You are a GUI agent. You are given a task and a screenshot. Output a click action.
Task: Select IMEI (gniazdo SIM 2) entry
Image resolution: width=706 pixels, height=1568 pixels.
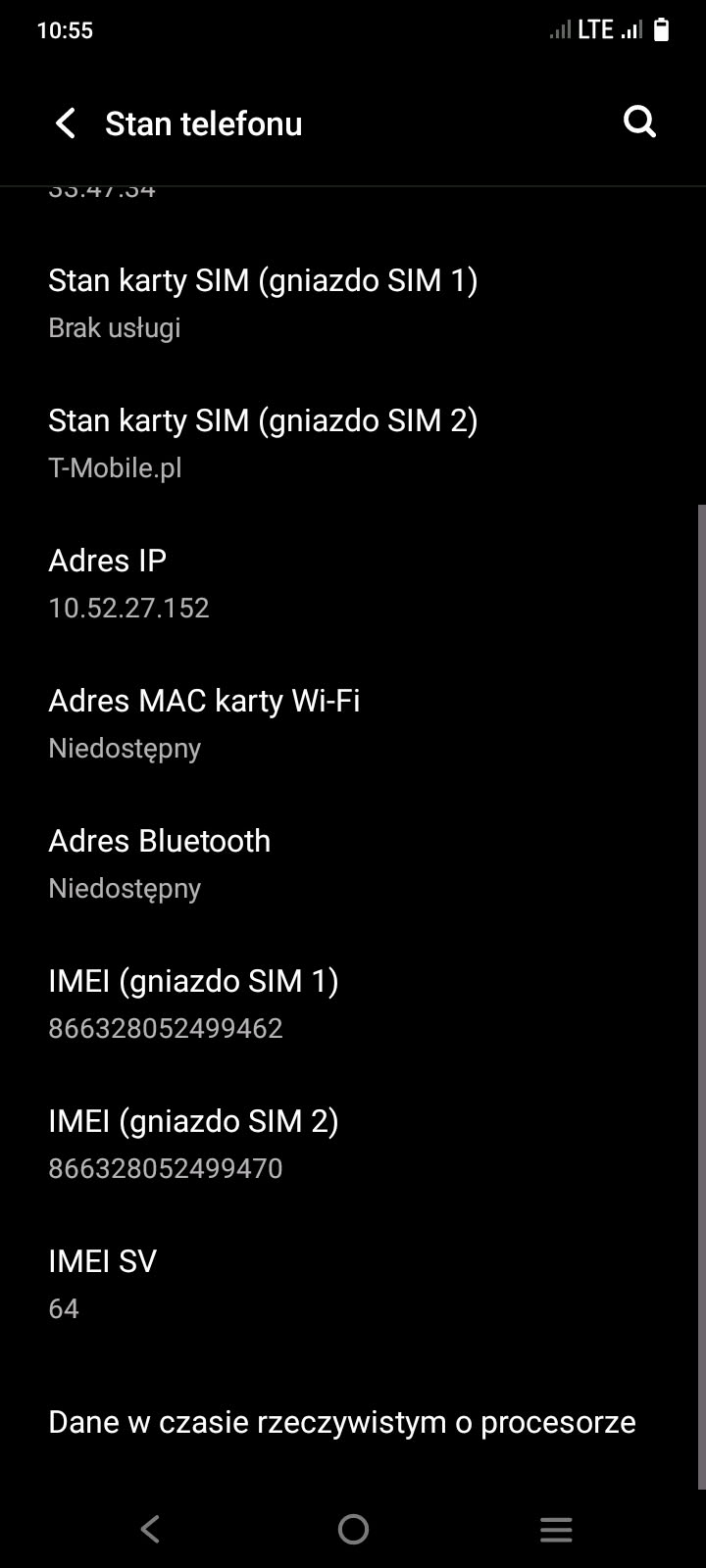coord(353,1144)
